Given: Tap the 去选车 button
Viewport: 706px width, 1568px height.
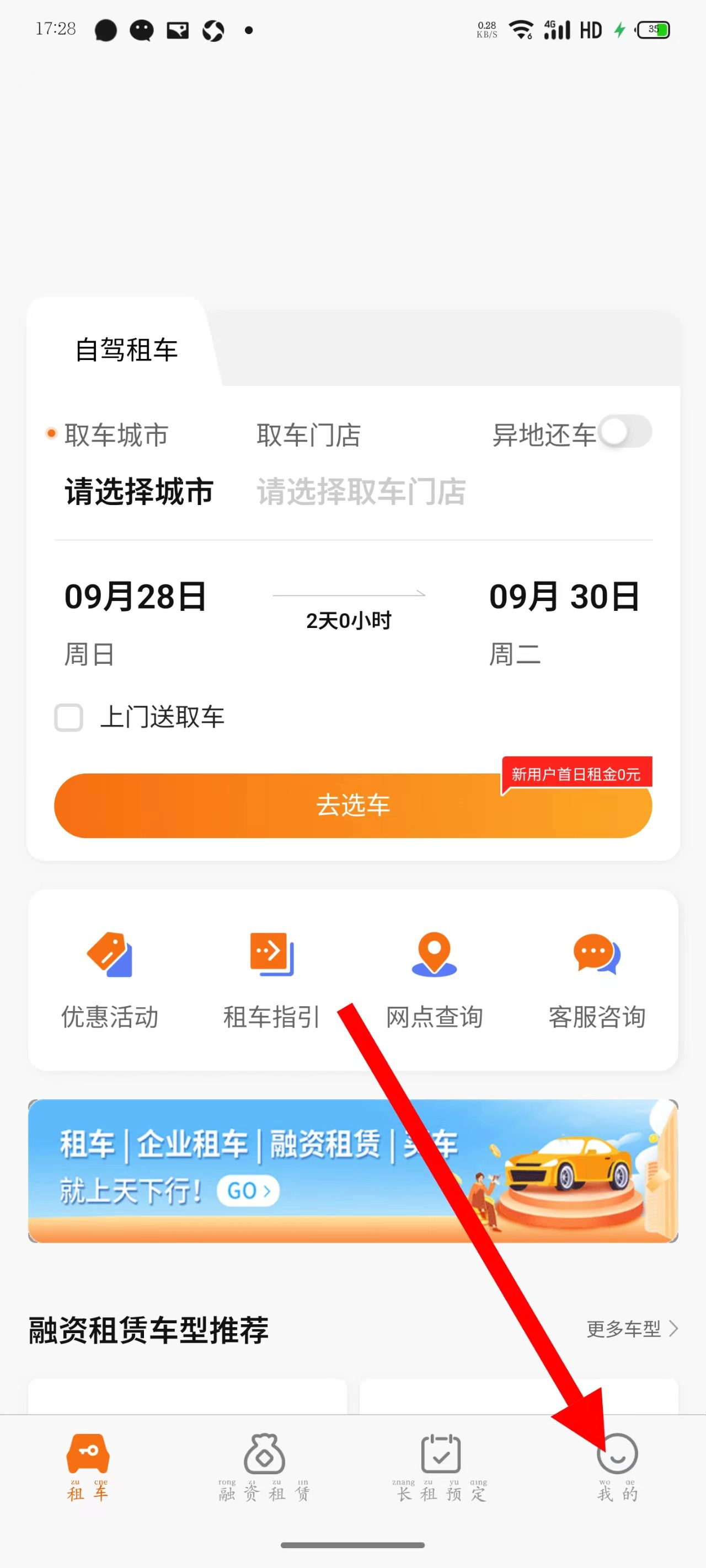Looking at the screenshot, I should (x=352, y=806).
